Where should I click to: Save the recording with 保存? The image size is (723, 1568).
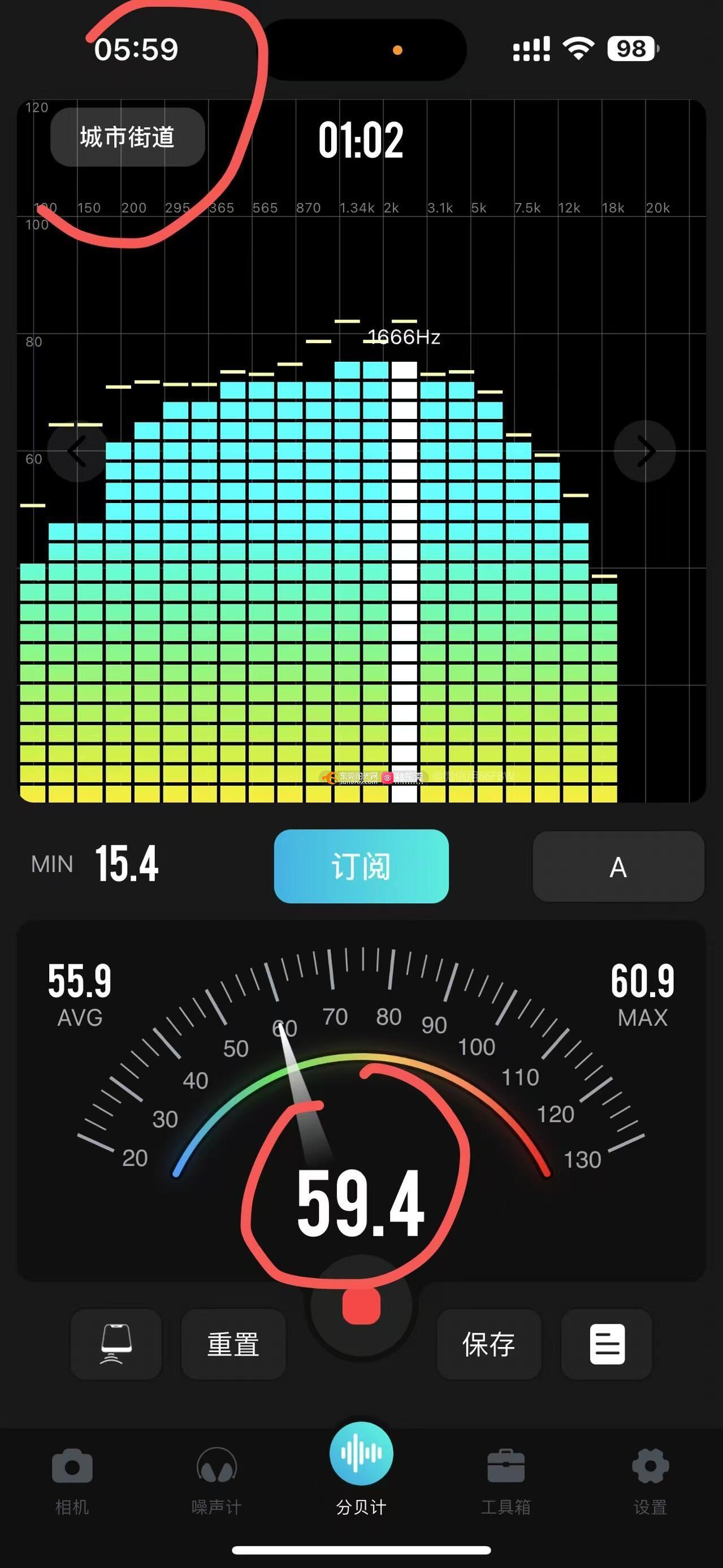pos(489,1344)
